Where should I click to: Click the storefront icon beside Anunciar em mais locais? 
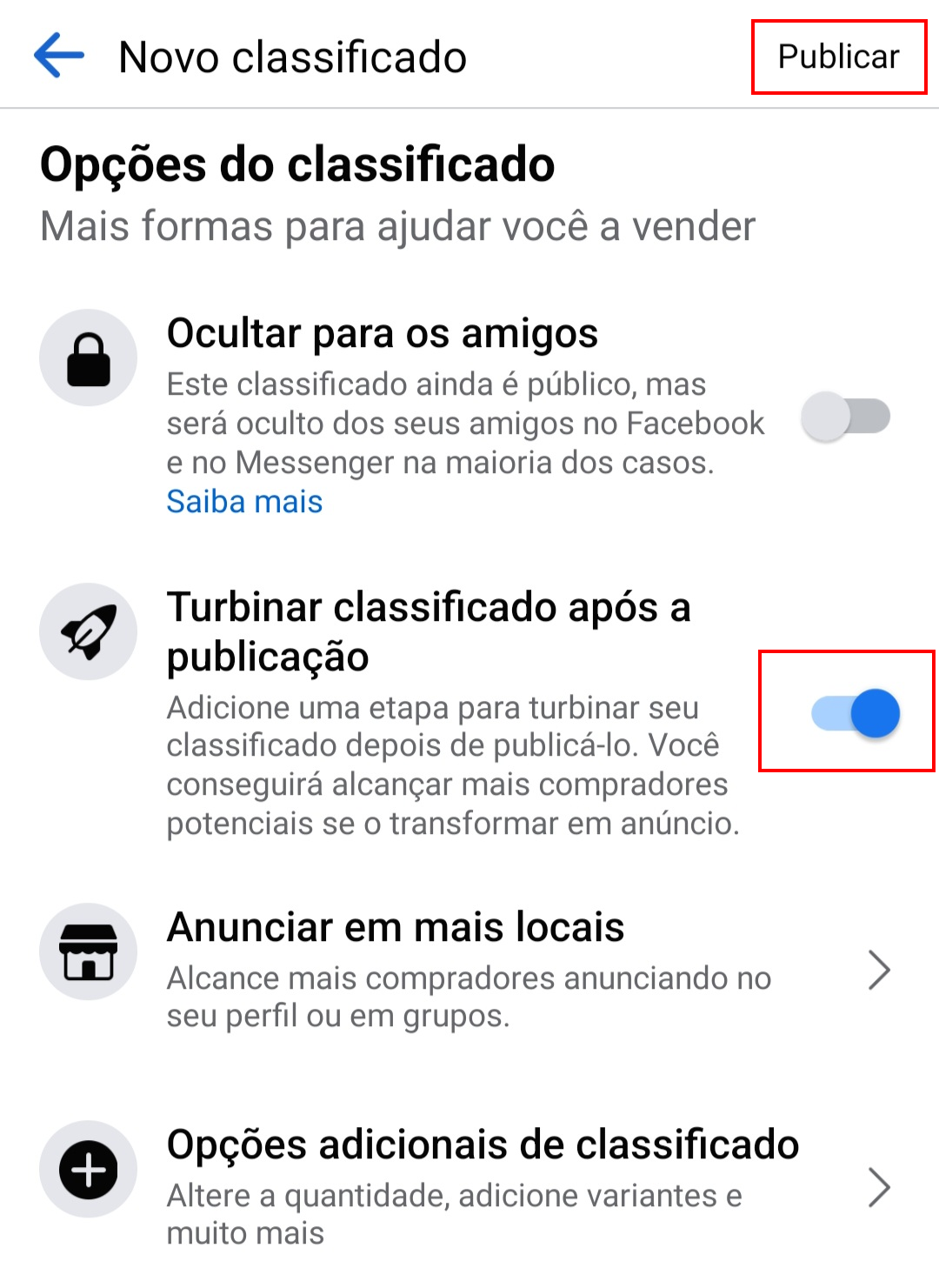88,951
